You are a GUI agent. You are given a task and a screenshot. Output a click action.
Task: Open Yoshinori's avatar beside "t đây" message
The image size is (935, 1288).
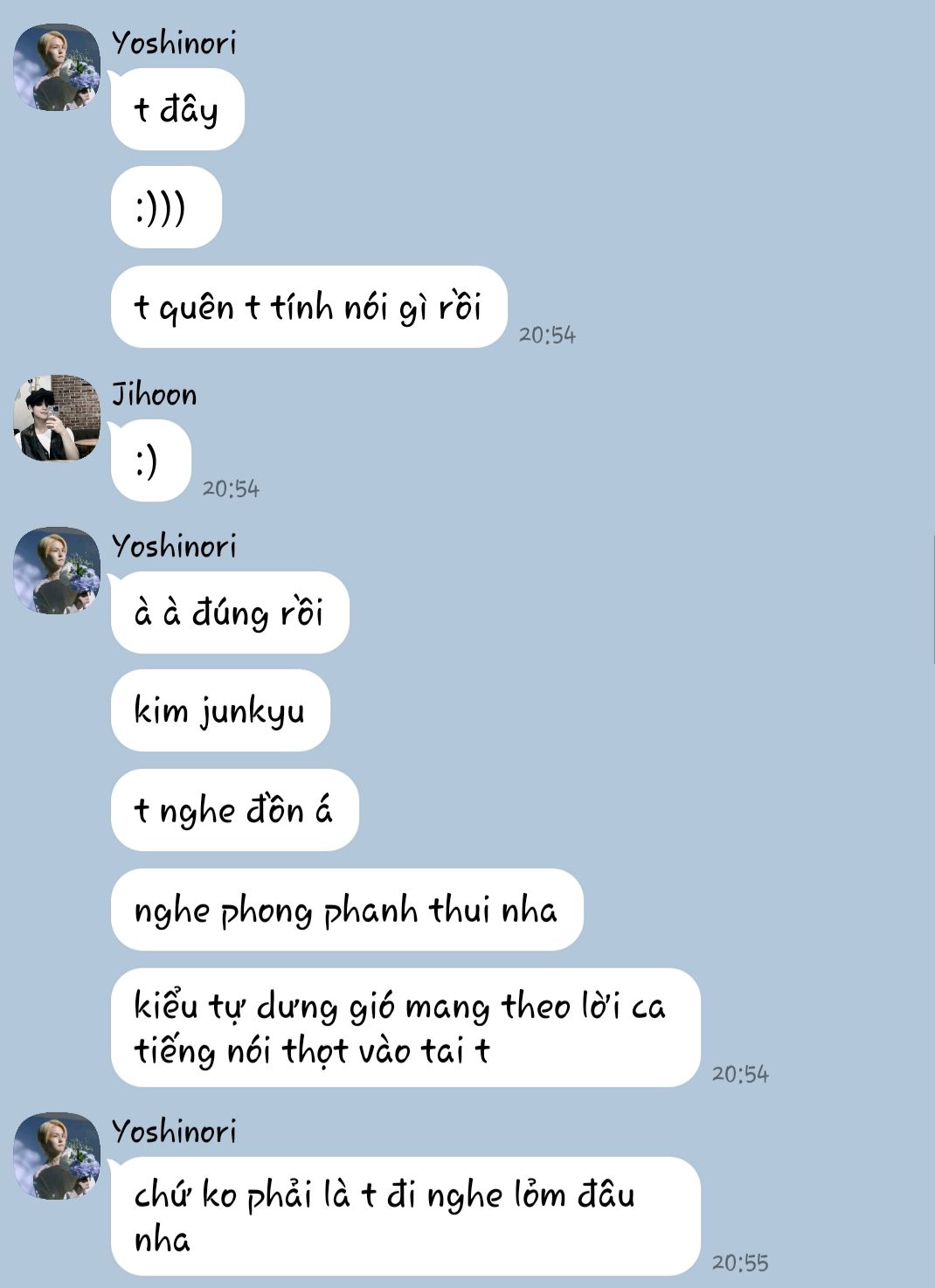[x=57, y=67]
